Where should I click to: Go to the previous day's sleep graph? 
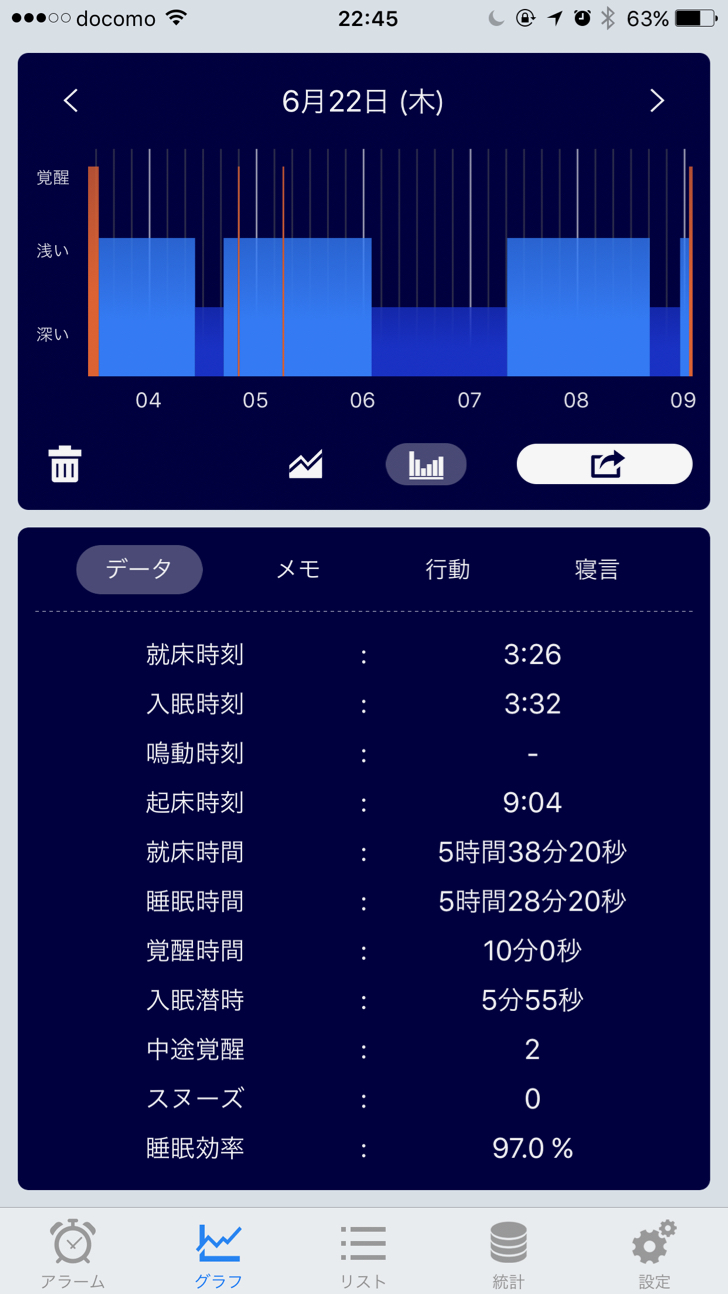pyautogui.click(x=71, y=101)
